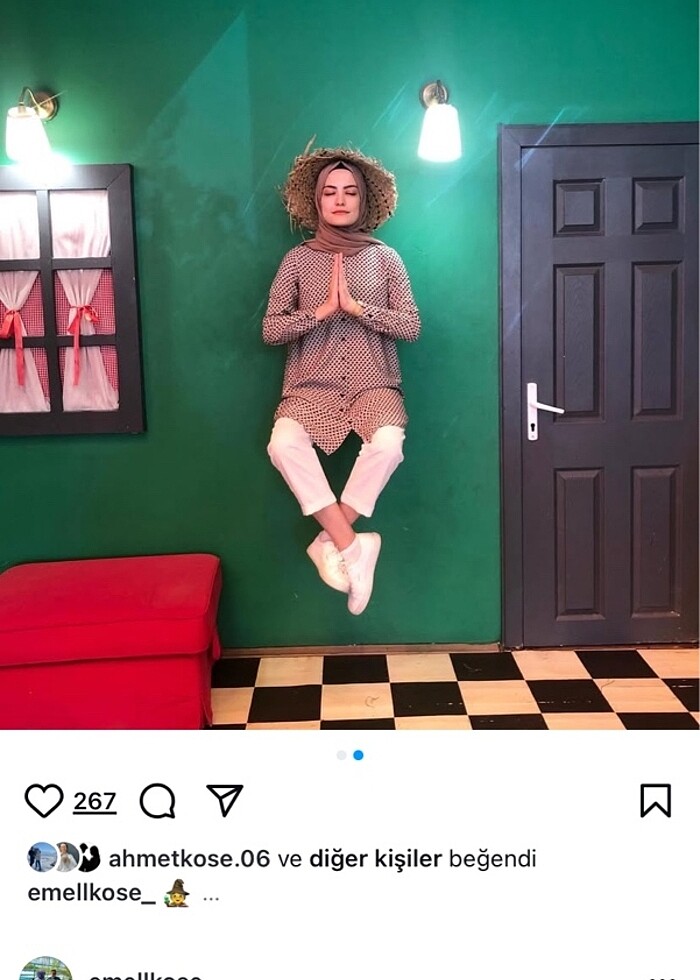The height and width of the screenshot is (980, 700).
Task: Open ahmetkose.06's profile from the likes line
Action: 189,859
